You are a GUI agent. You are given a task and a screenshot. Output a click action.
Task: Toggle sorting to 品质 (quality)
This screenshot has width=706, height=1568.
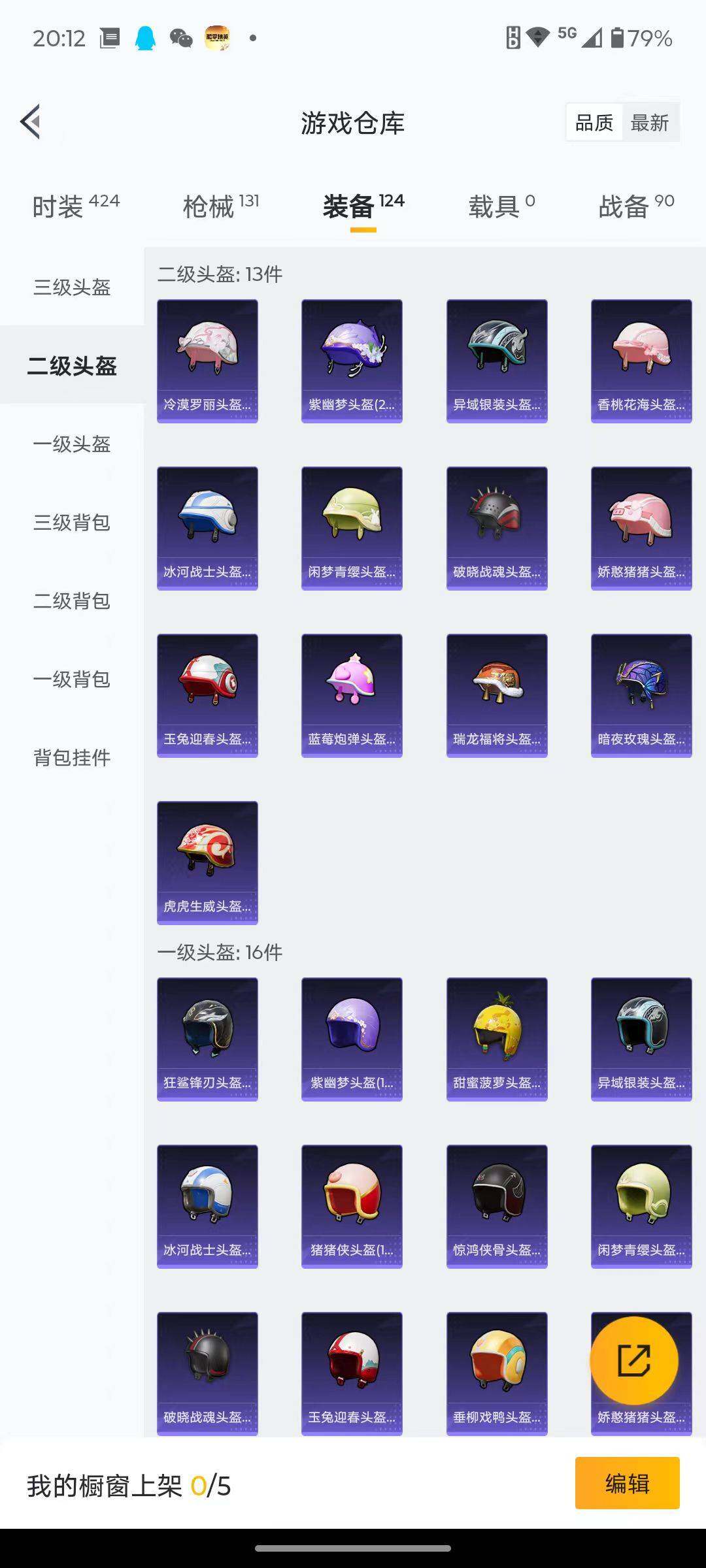[x=594, y=122]
